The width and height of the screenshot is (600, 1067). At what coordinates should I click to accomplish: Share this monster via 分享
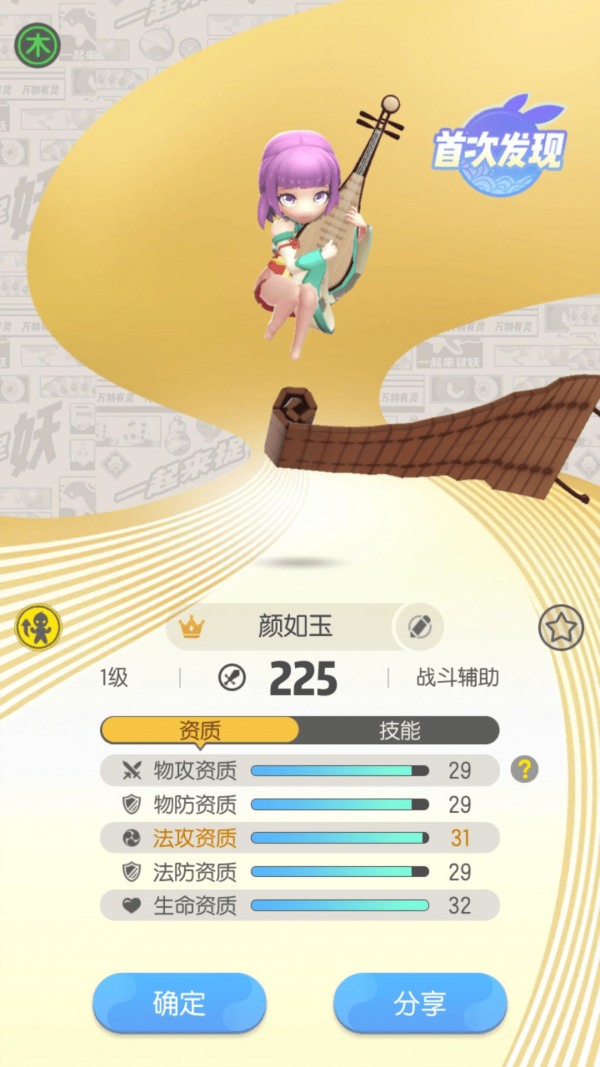[420, 1003]
